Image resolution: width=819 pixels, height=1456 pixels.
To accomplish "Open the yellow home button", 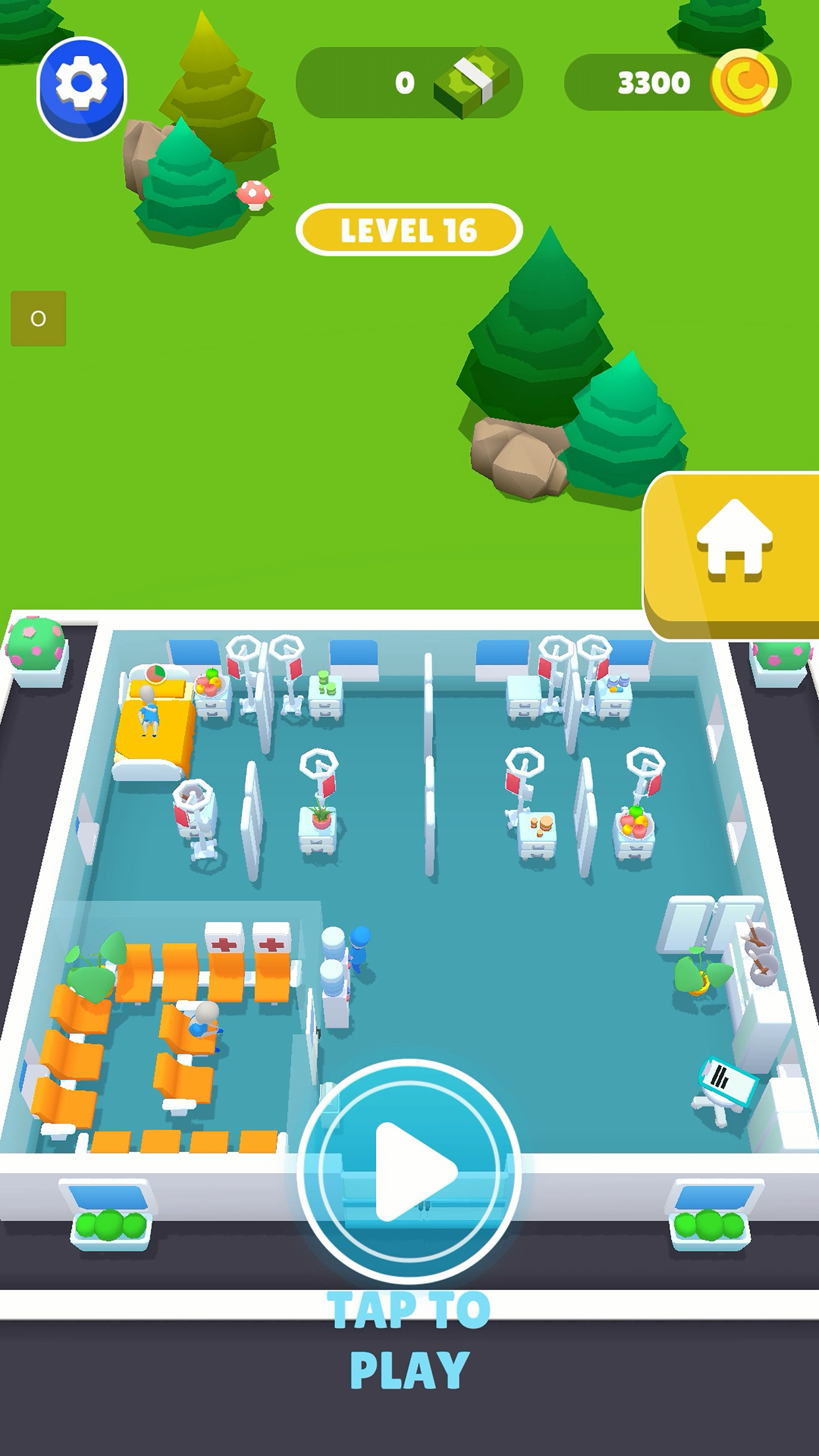I will point(733,555).
